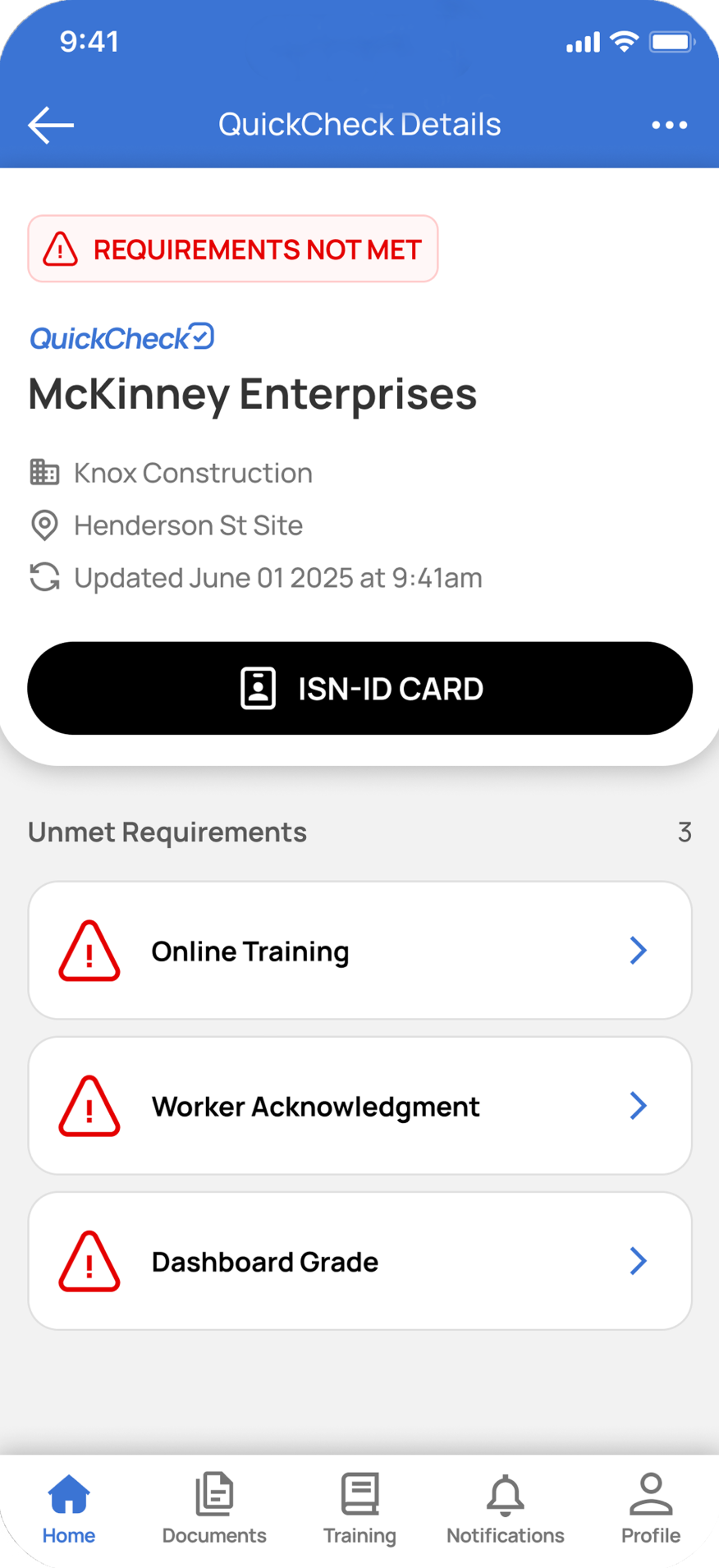Image resolution: width=719 pixels, height=1568 pixels.
Task: Open the Online Training requirement
Action: tap(359, 951)
